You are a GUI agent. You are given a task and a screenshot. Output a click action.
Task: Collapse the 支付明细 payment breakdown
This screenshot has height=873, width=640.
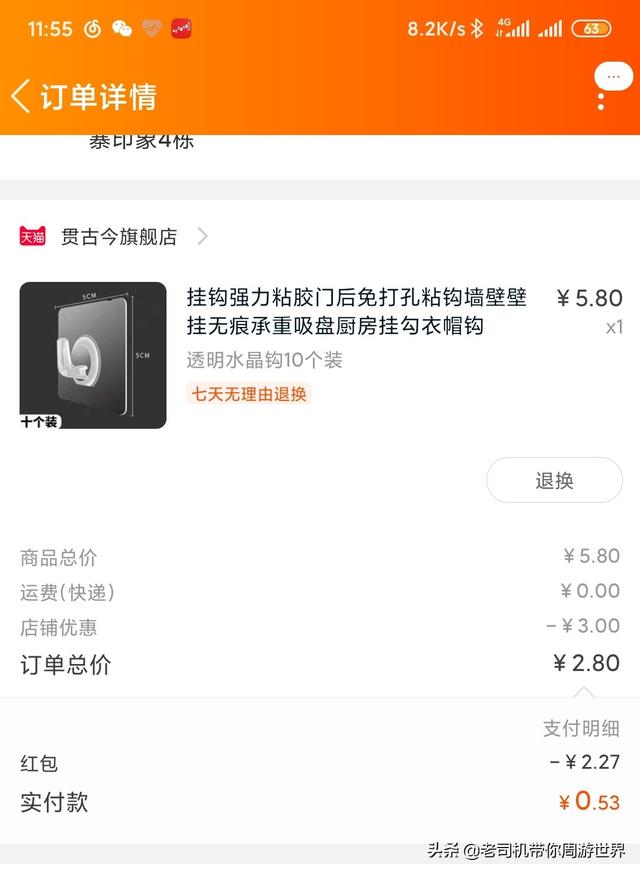pyautogui.click(x=581, y=728)
